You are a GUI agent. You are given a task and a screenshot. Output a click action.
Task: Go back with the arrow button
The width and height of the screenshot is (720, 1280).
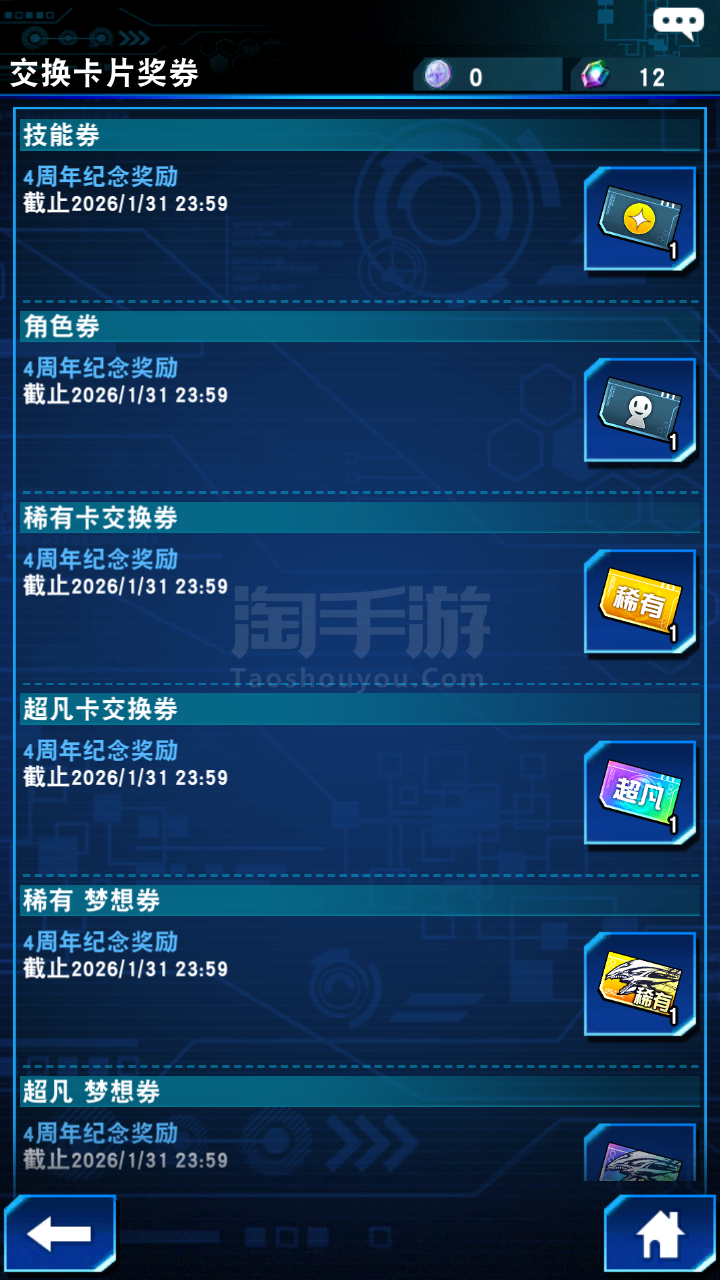tap(60, 1233)
